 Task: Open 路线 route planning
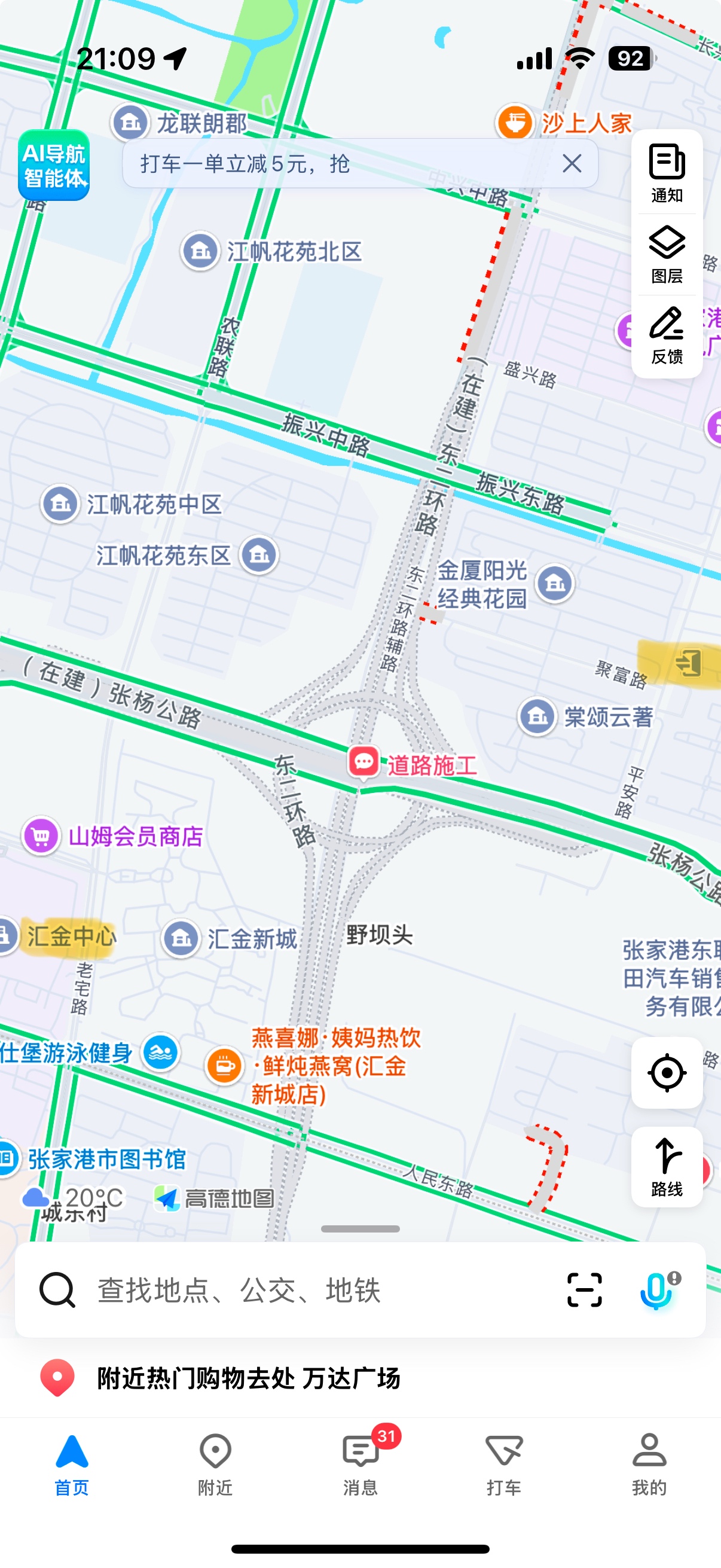[x=666, y=1166]
